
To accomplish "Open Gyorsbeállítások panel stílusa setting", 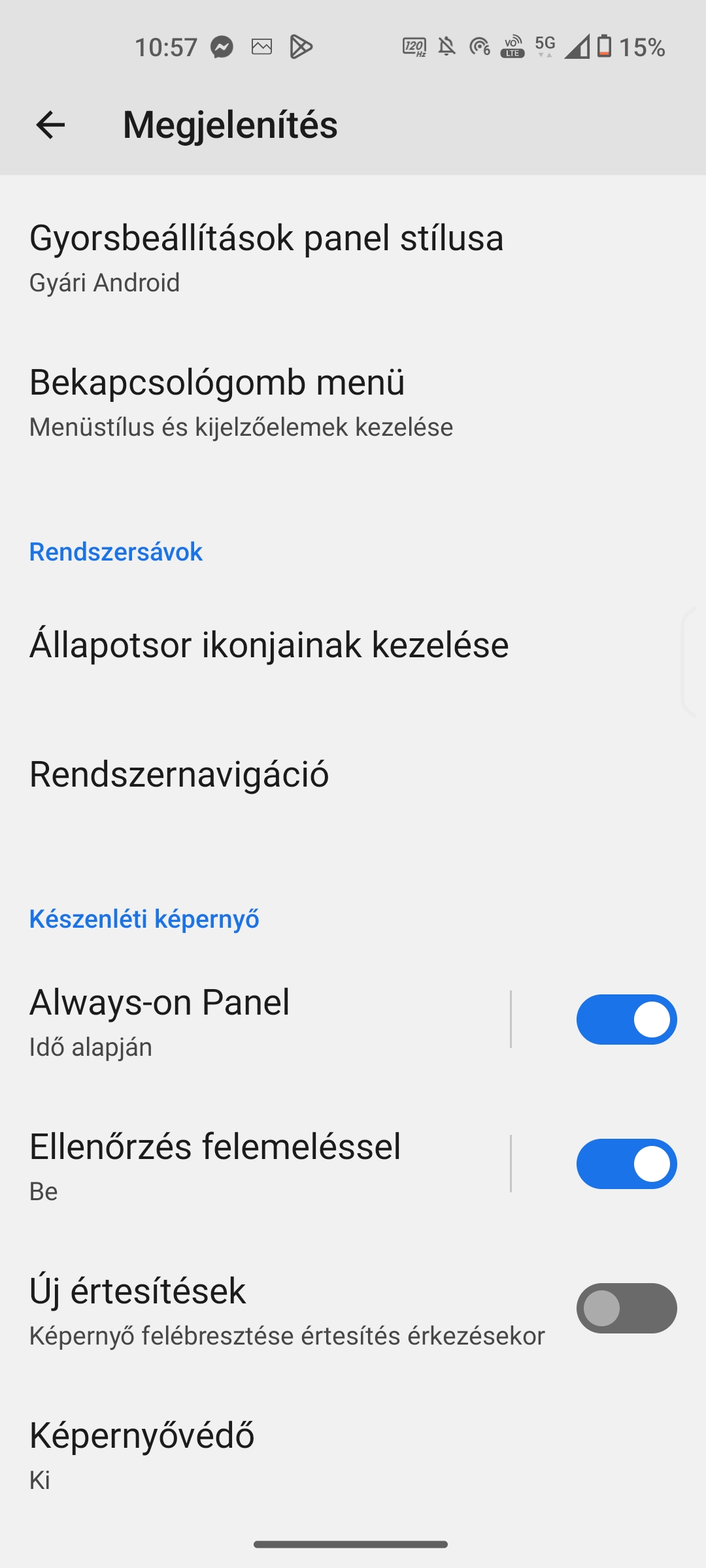I will point(353,259).
